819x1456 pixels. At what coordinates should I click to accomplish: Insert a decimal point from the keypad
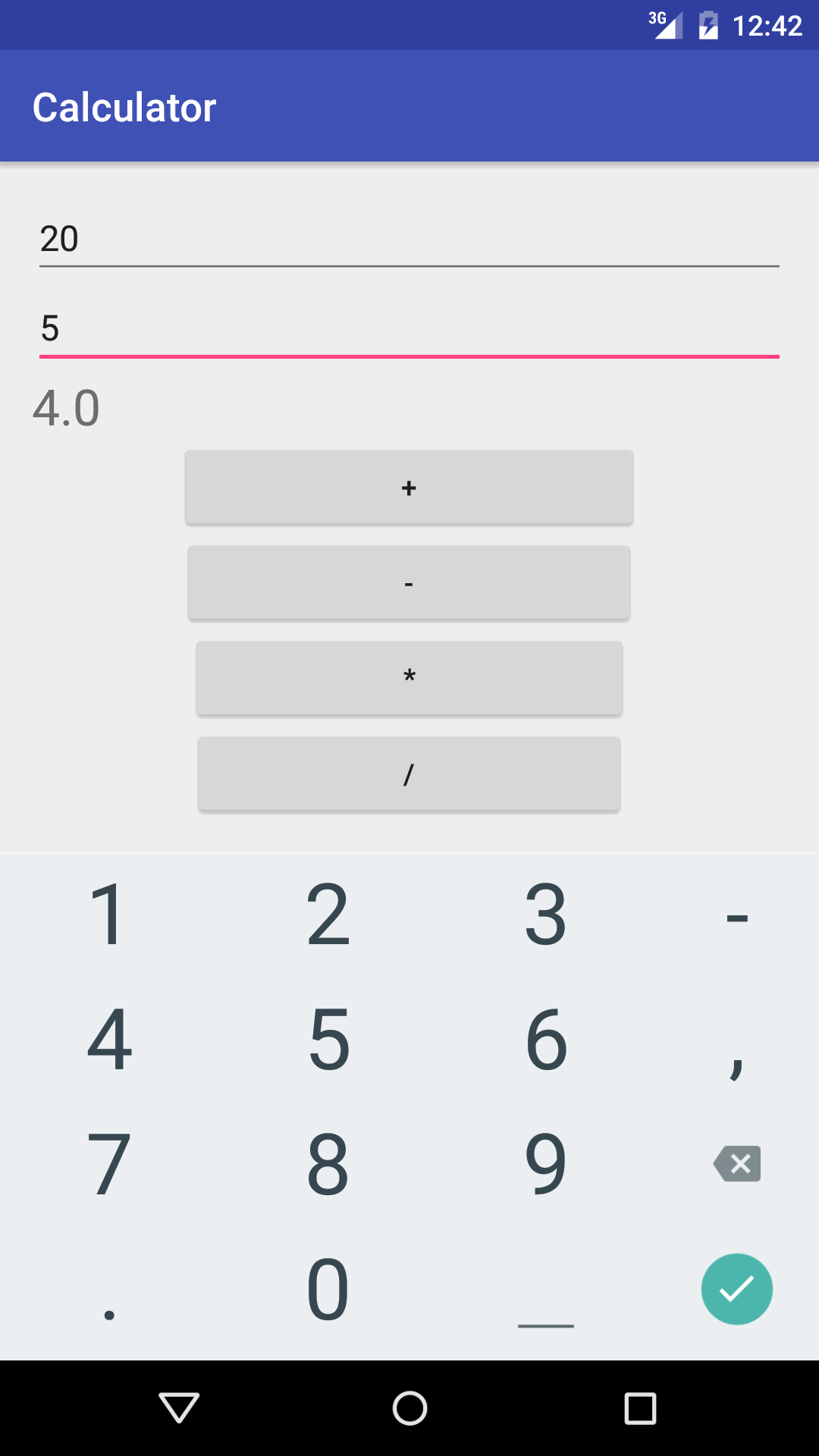coord(108,1288)
